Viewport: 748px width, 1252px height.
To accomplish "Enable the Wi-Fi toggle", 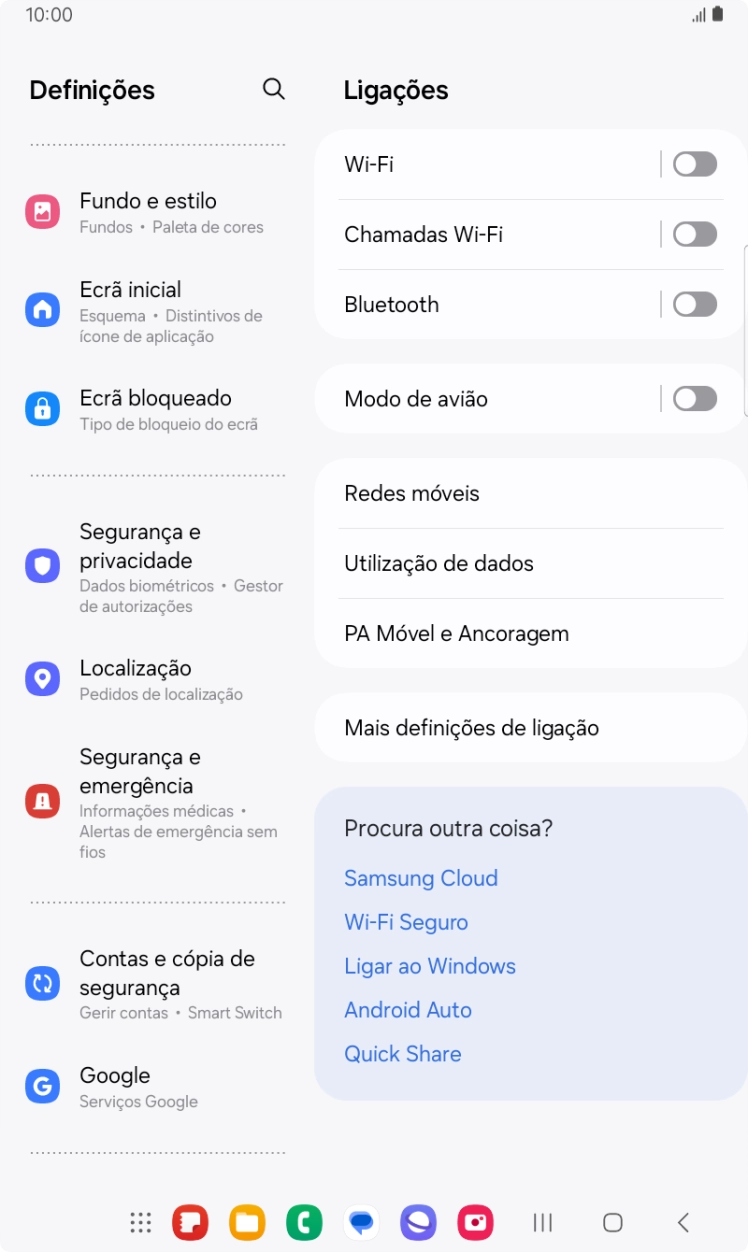I will 695,163.
